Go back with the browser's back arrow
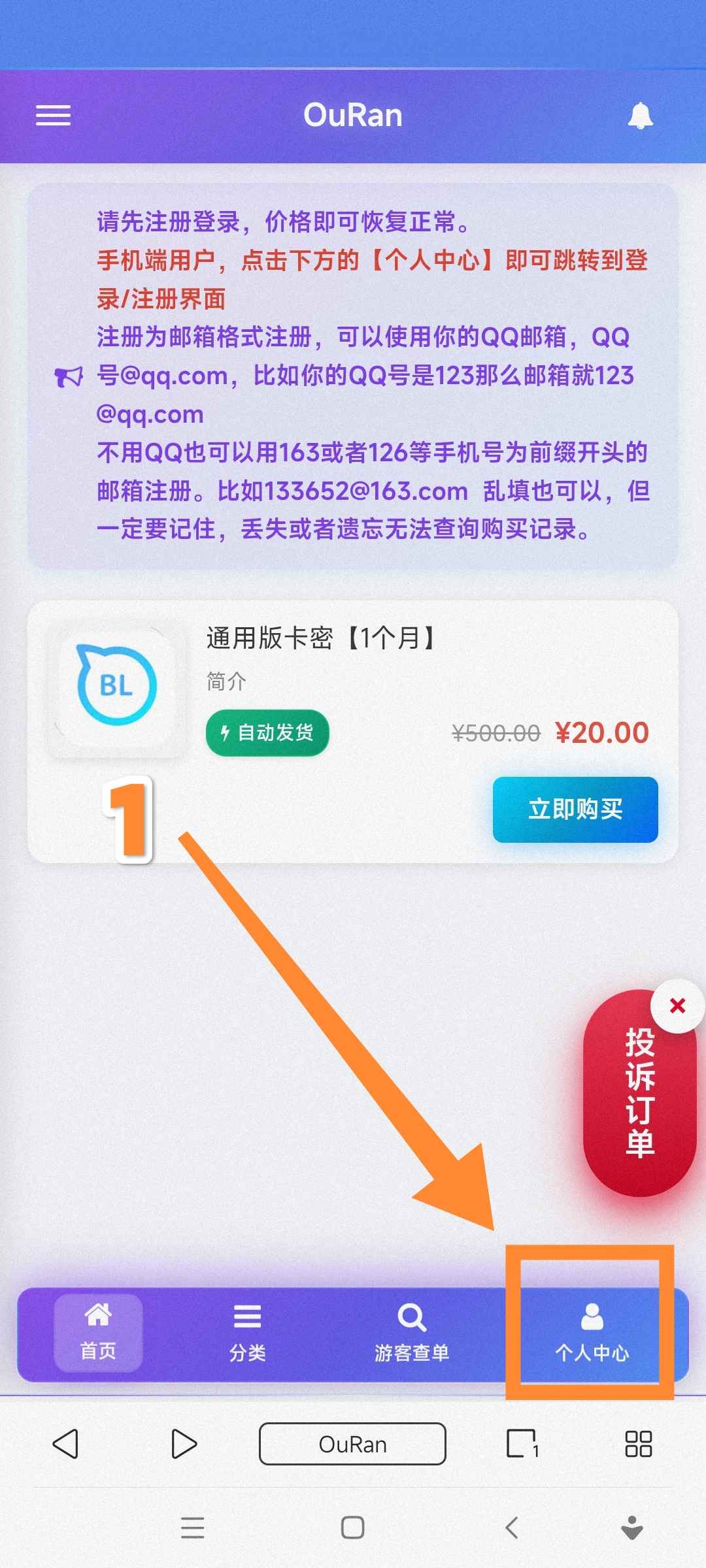This screenshot has width=706, height=1568. pos(65,1444)
